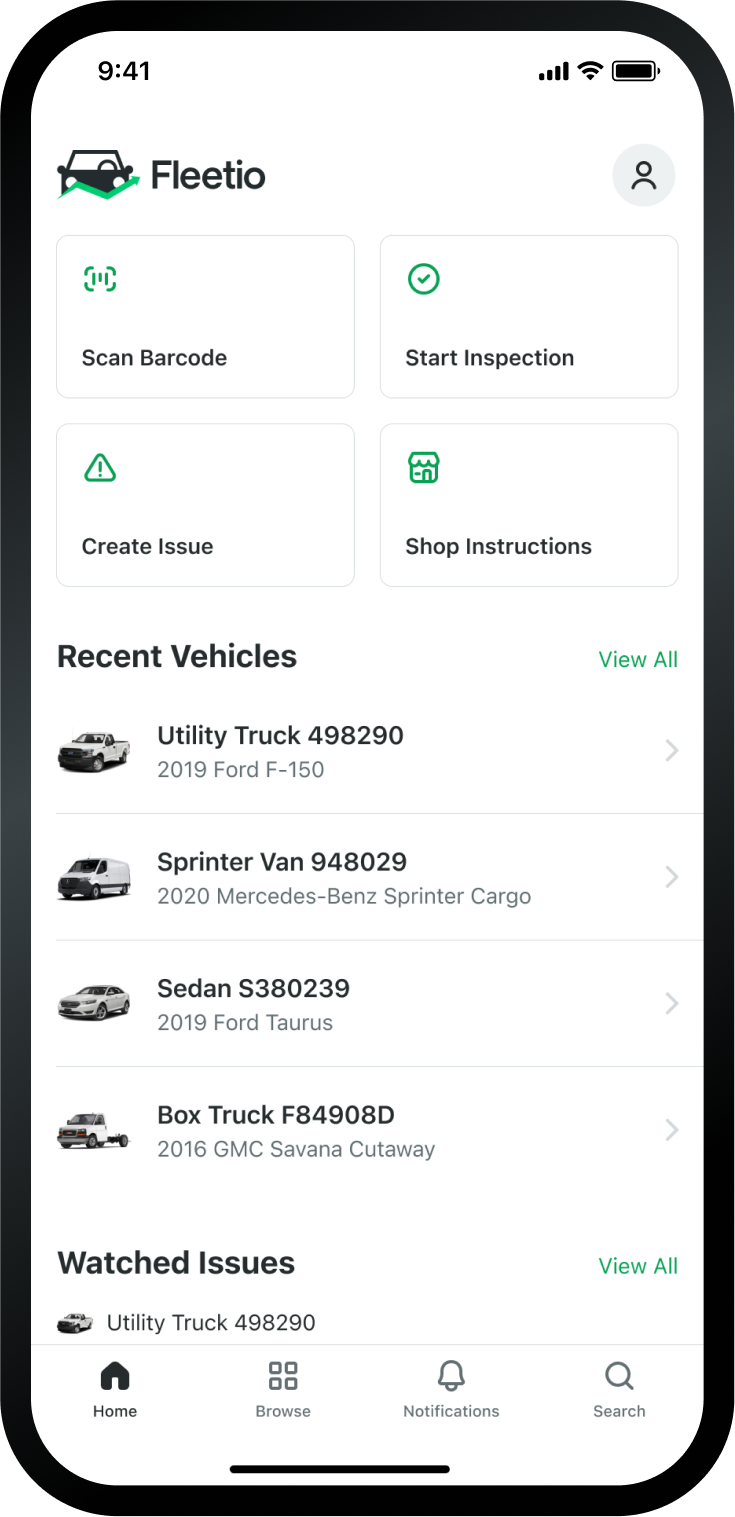Go to the Notifications tab
The width and height of the screenshot is (735, 1517).
coord(451,1389)
